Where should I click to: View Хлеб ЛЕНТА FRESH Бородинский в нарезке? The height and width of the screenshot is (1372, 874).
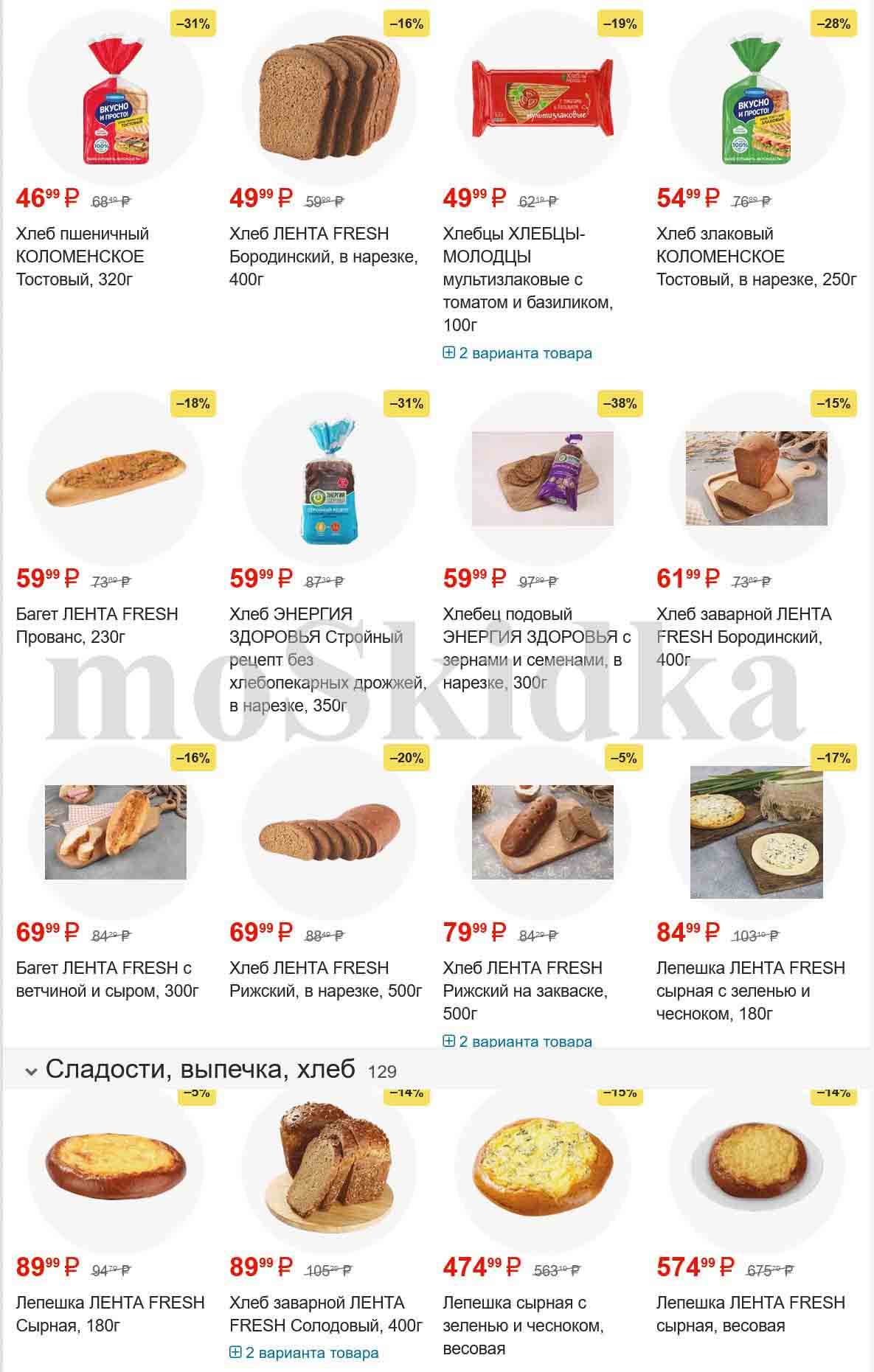coord(323,256)
